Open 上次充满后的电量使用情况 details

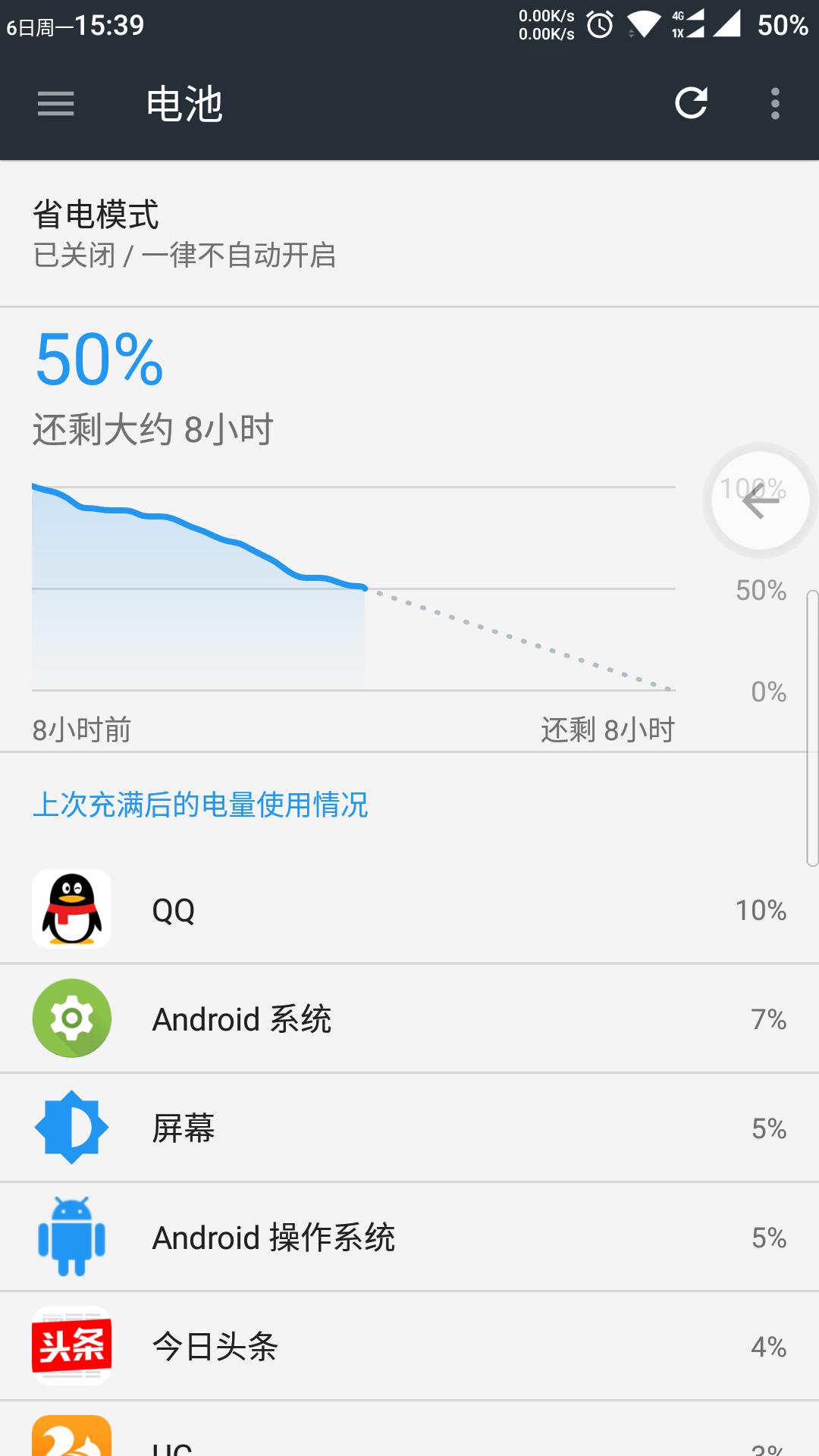click(x=201, y=808)
